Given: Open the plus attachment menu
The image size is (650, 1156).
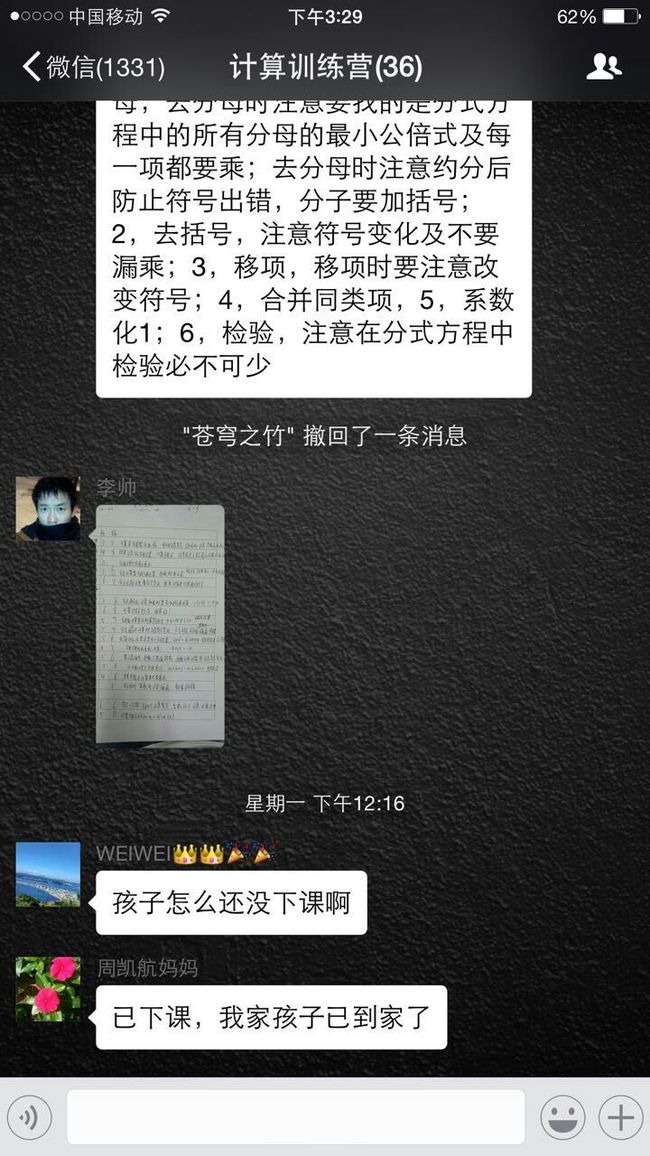Looking at the screenshot, I should (621, 1118).
